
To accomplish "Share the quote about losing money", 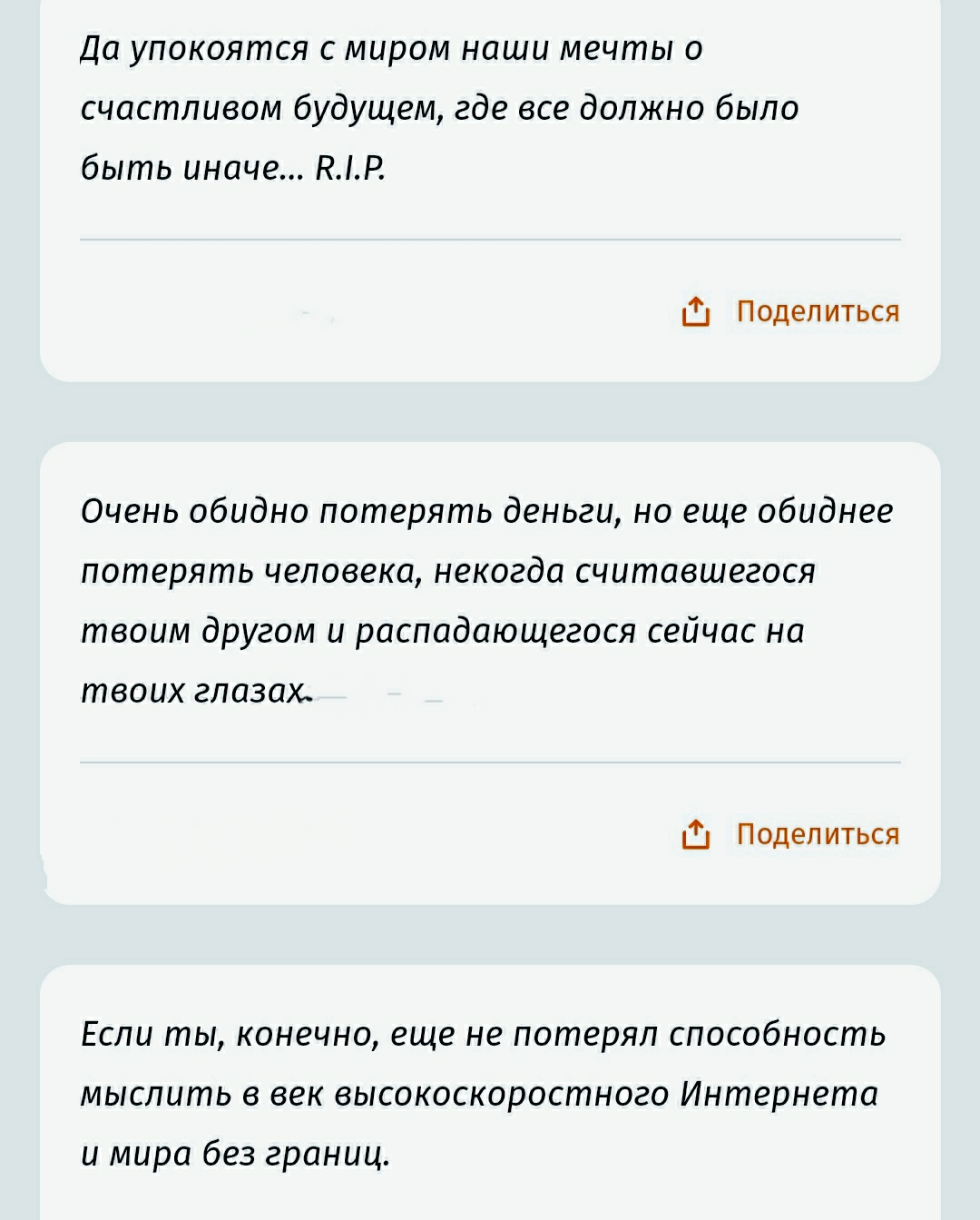I will (792, 834).
